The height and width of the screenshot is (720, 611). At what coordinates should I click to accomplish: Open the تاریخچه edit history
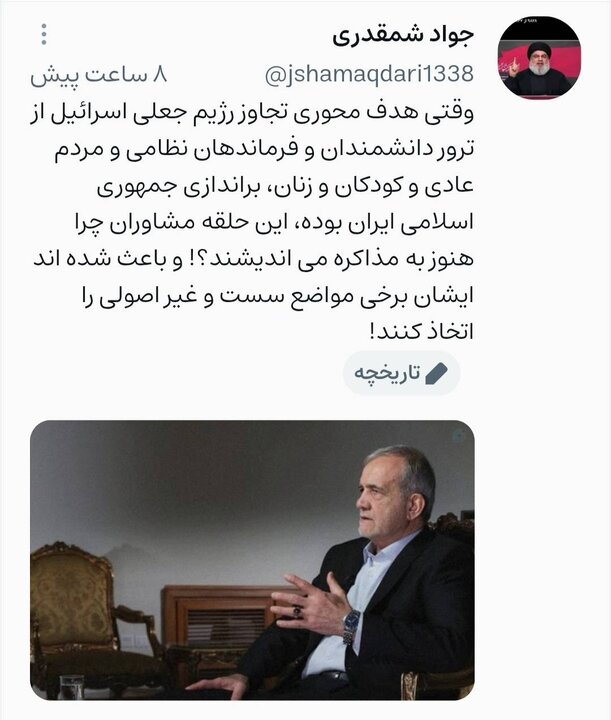401,373
